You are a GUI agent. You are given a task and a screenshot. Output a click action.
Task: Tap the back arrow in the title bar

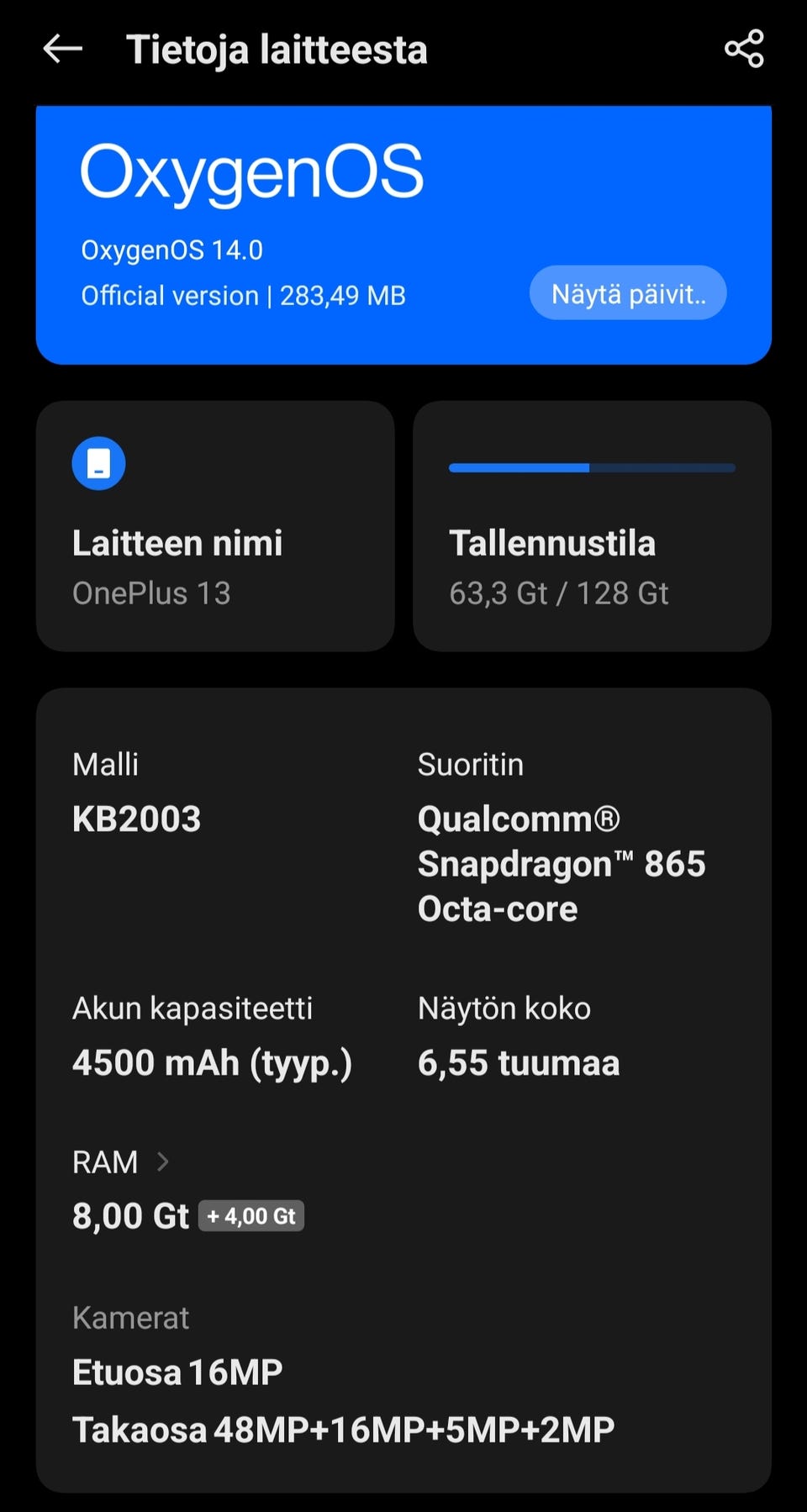61,49
